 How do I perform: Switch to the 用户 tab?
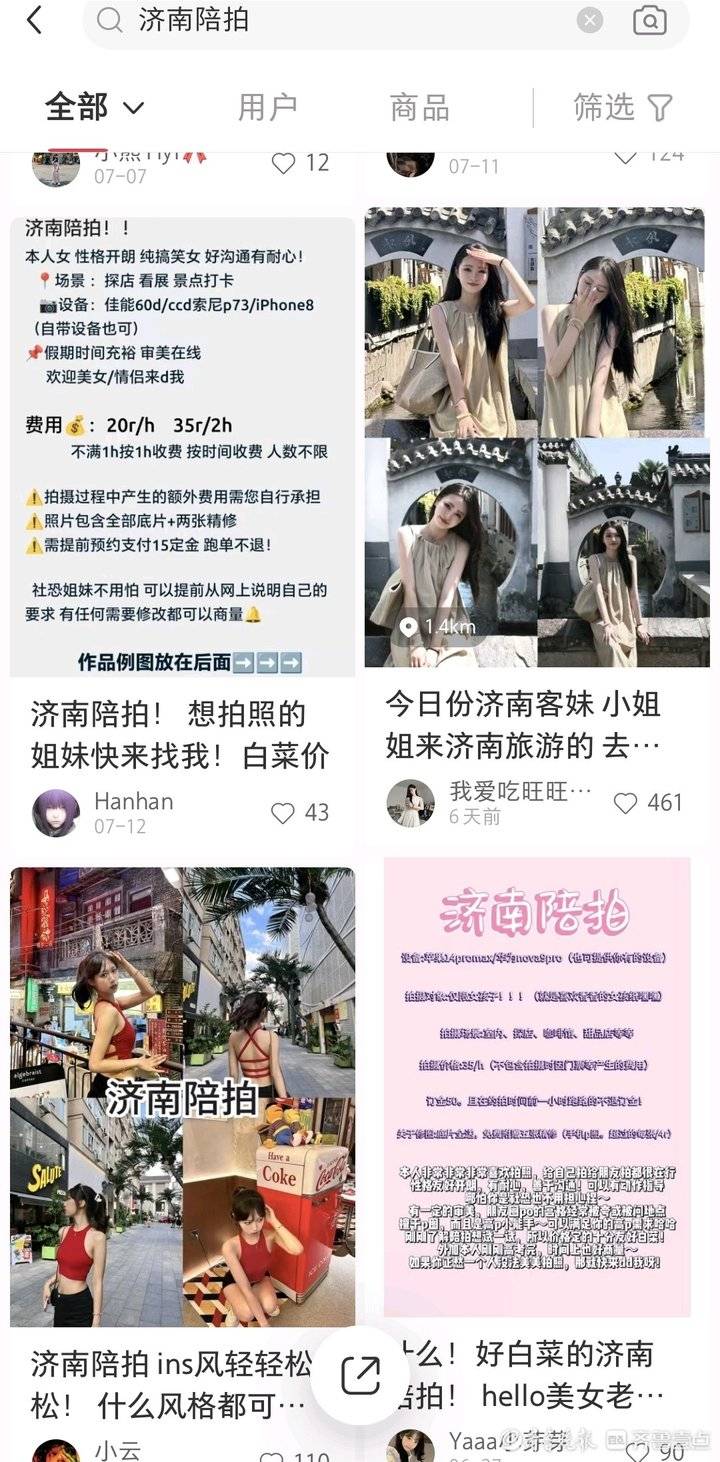[267, 107]
